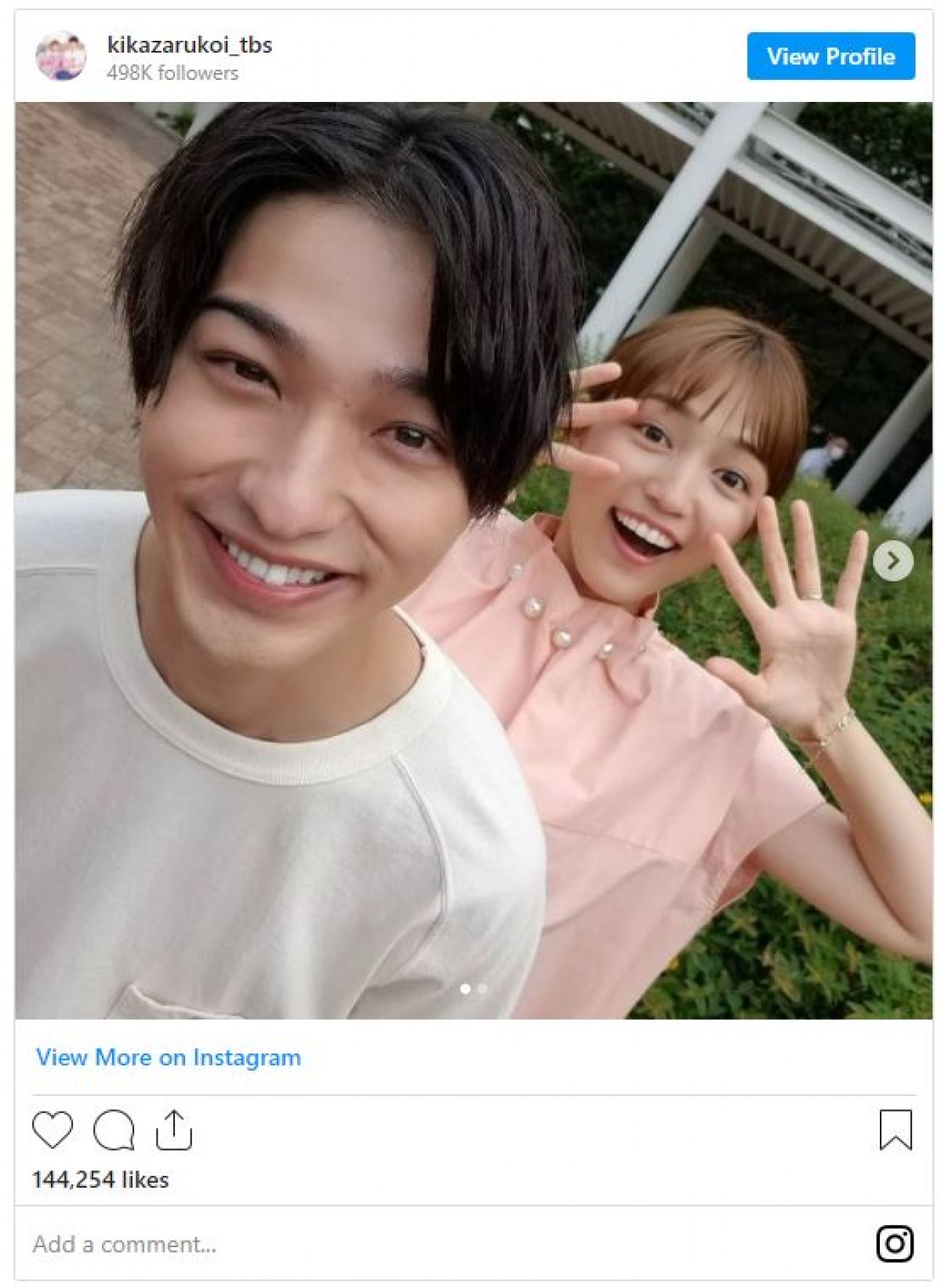Open Instagram via the logo icon
Image resolution: width=941 pixels, height=1288 pixels.
[895, 1244]
